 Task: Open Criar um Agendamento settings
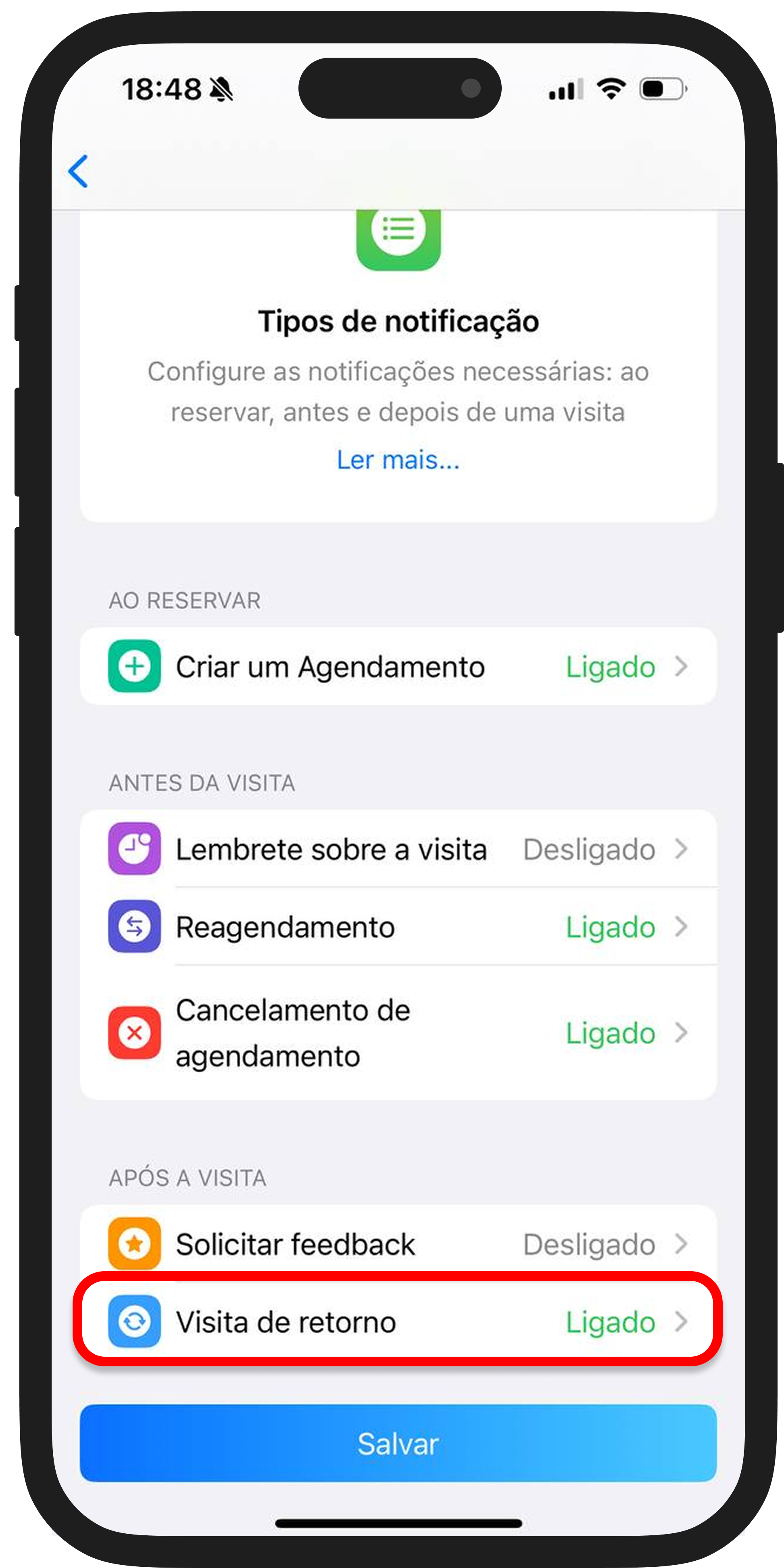398,667
